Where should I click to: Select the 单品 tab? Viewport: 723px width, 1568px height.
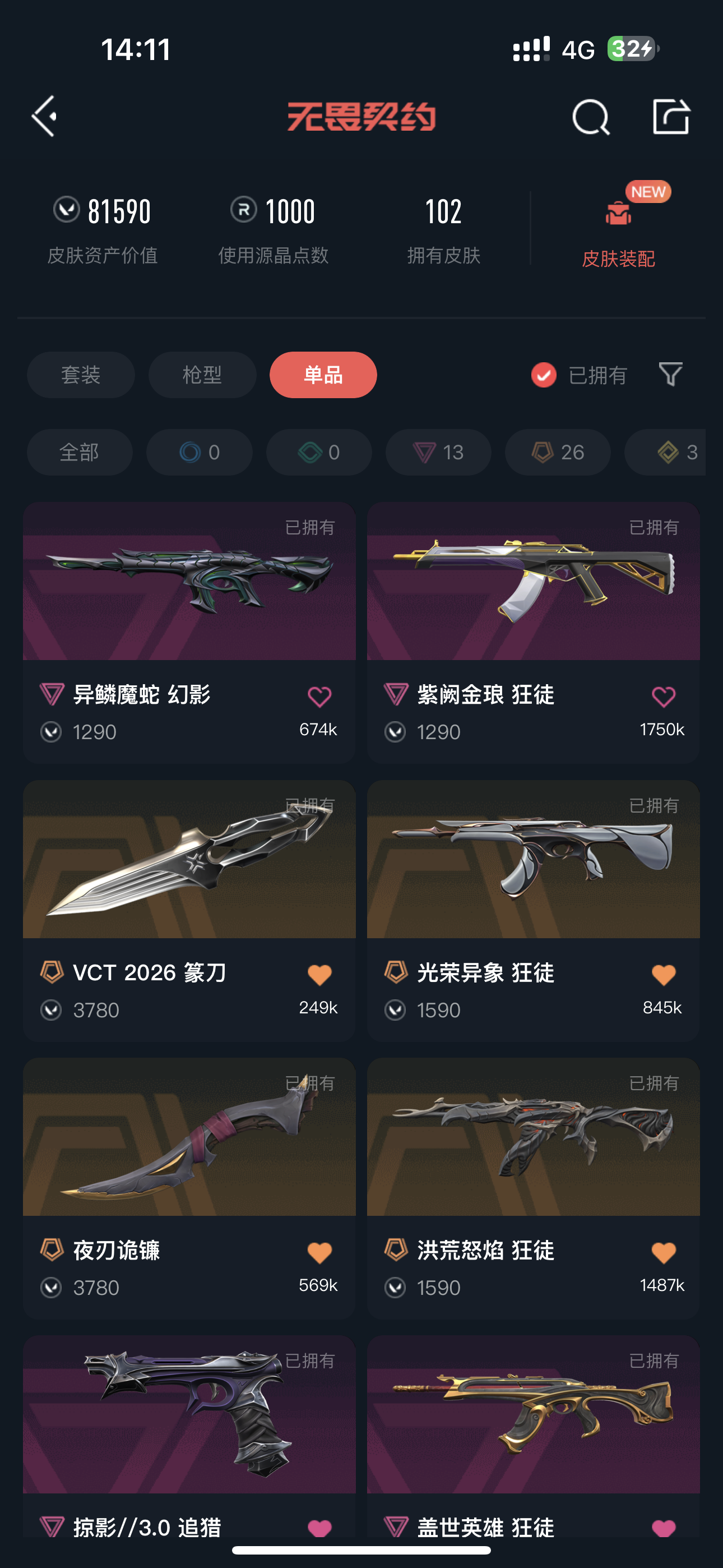pyautogui.click(x=323, y=375)
